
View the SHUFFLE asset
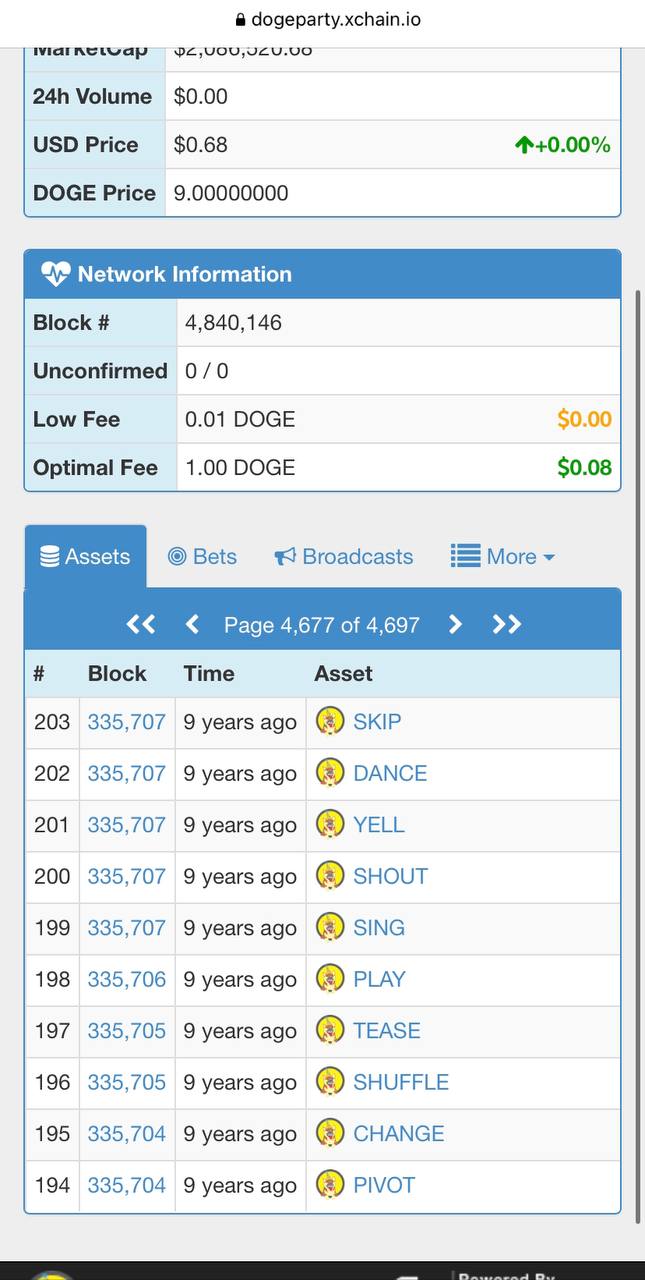point(401,1083)
